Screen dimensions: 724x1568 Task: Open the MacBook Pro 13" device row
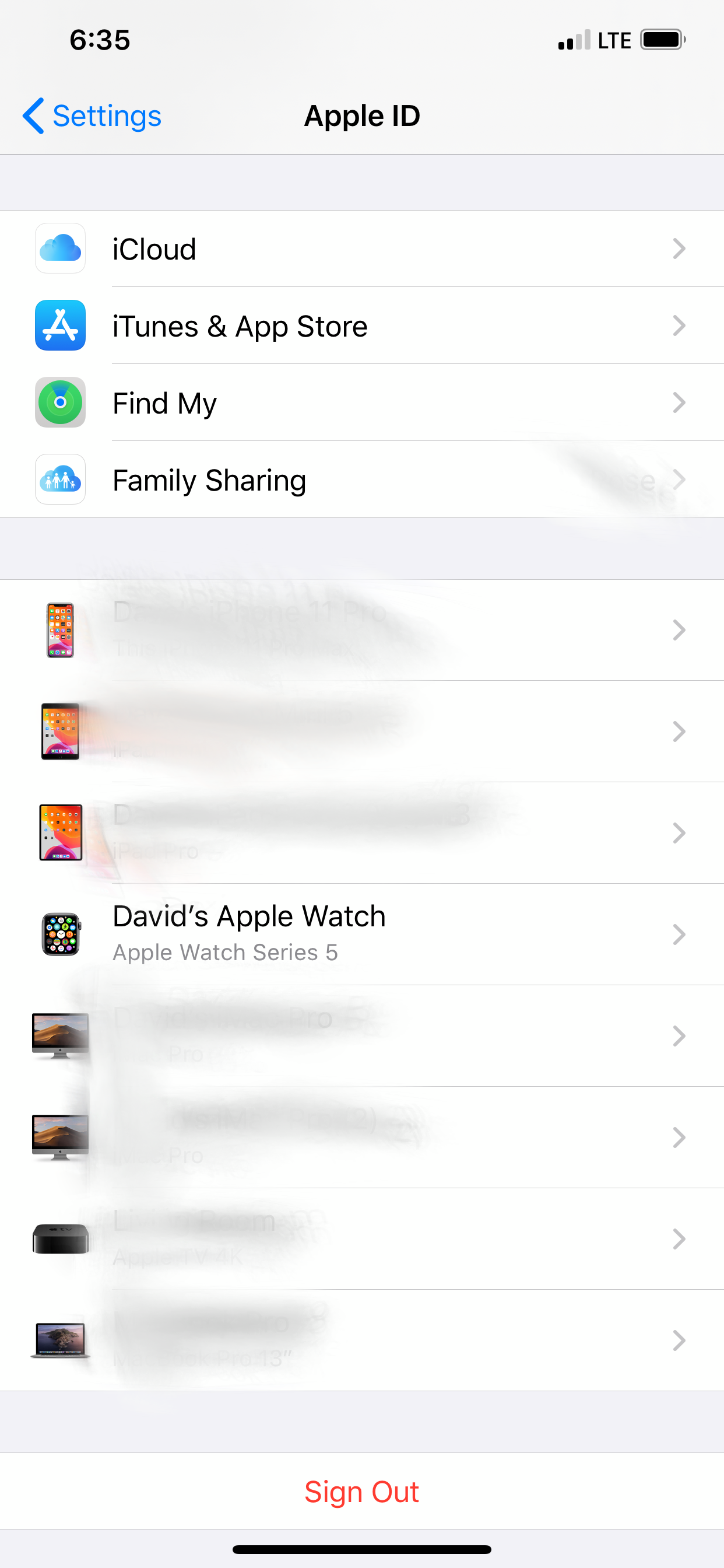(x=361, y=1340)
